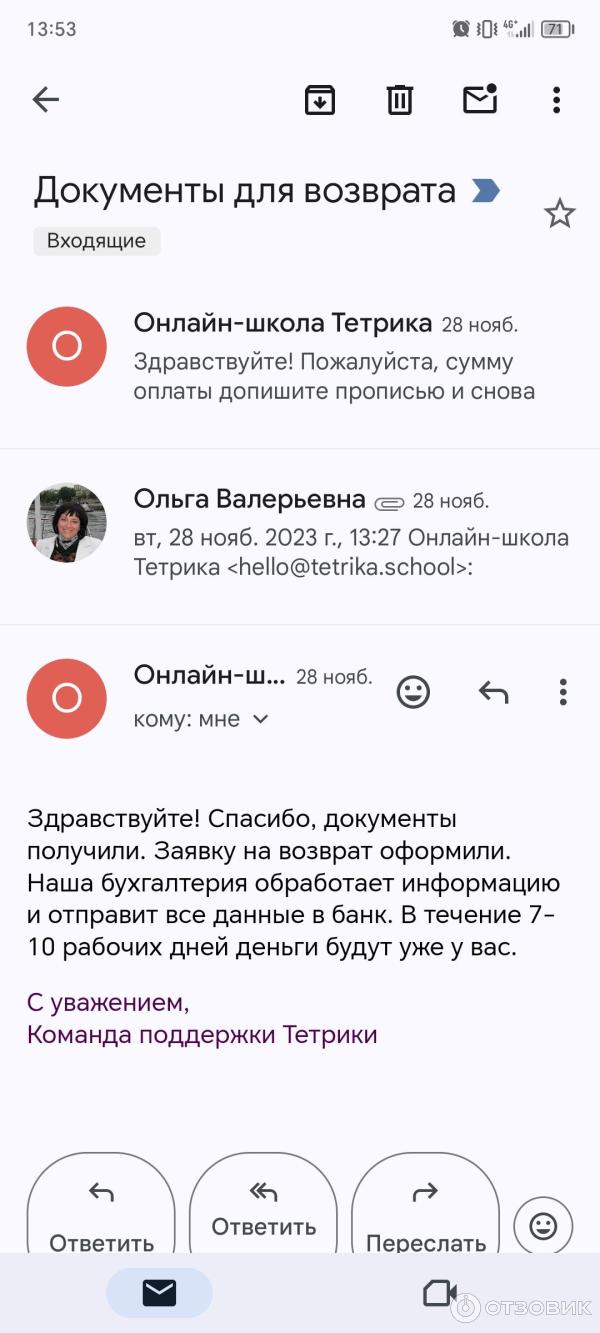Archive this email conversation
600x1333 pixels.
point(320,99)
